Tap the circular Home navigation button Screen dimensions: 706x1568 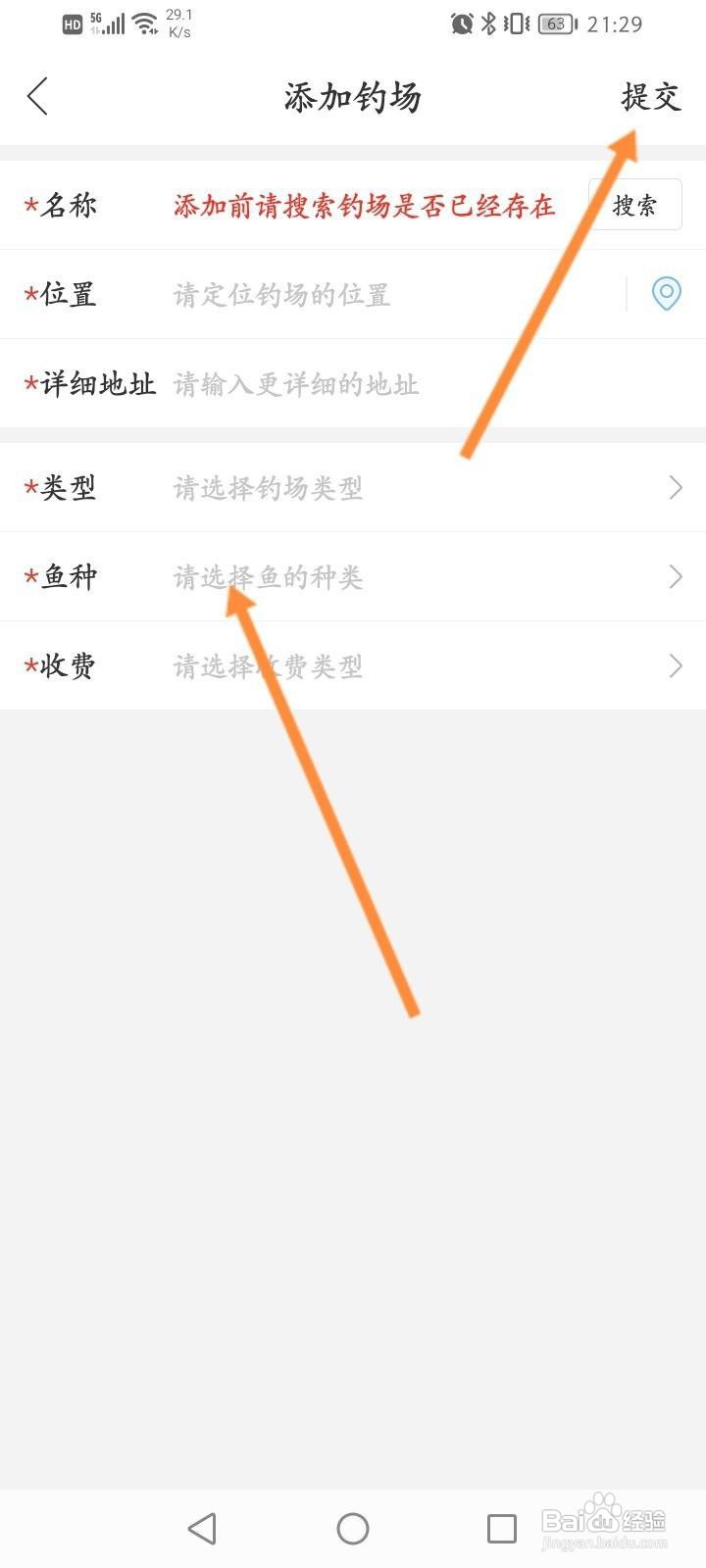(x=353, y=1527)
